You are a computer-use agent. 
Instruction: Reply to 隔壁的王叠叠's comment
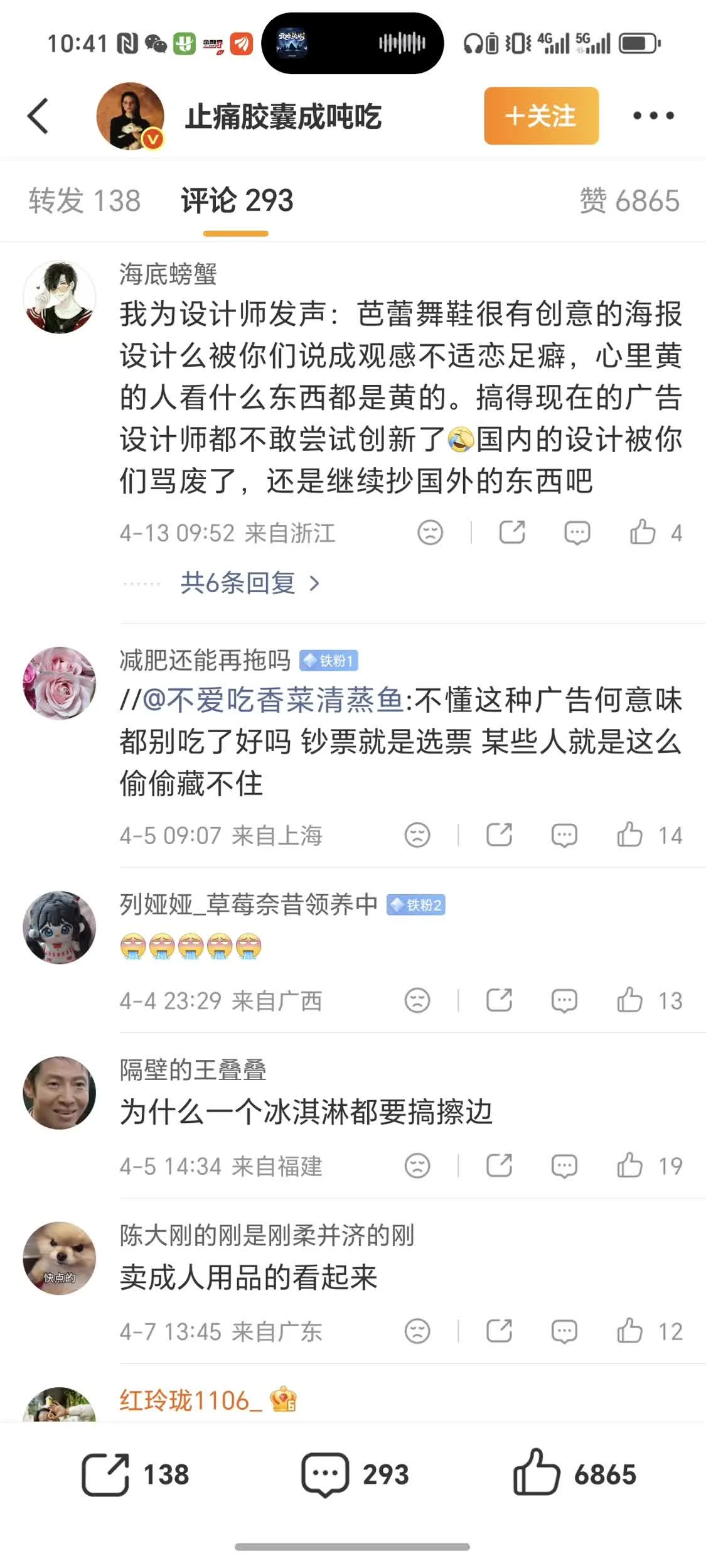[x=564, y=1166]
